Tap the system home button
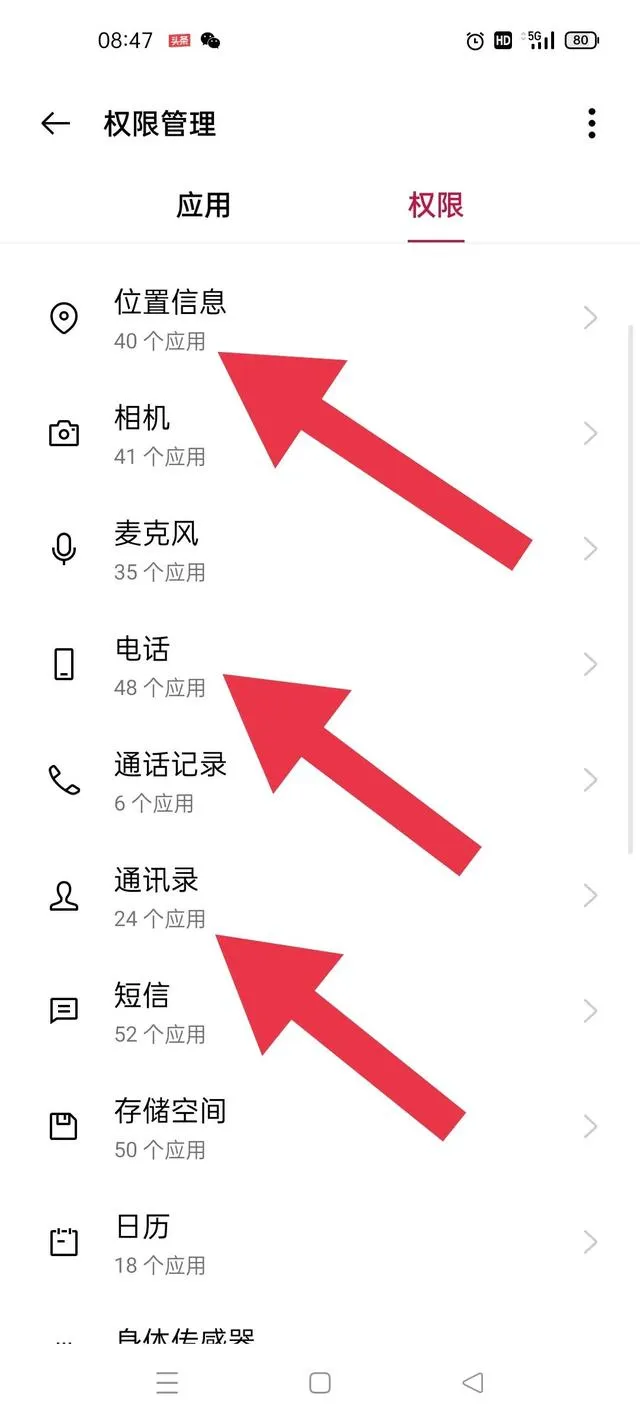The height and width of the screenshot is (1422, 640). coord(320,1383)
